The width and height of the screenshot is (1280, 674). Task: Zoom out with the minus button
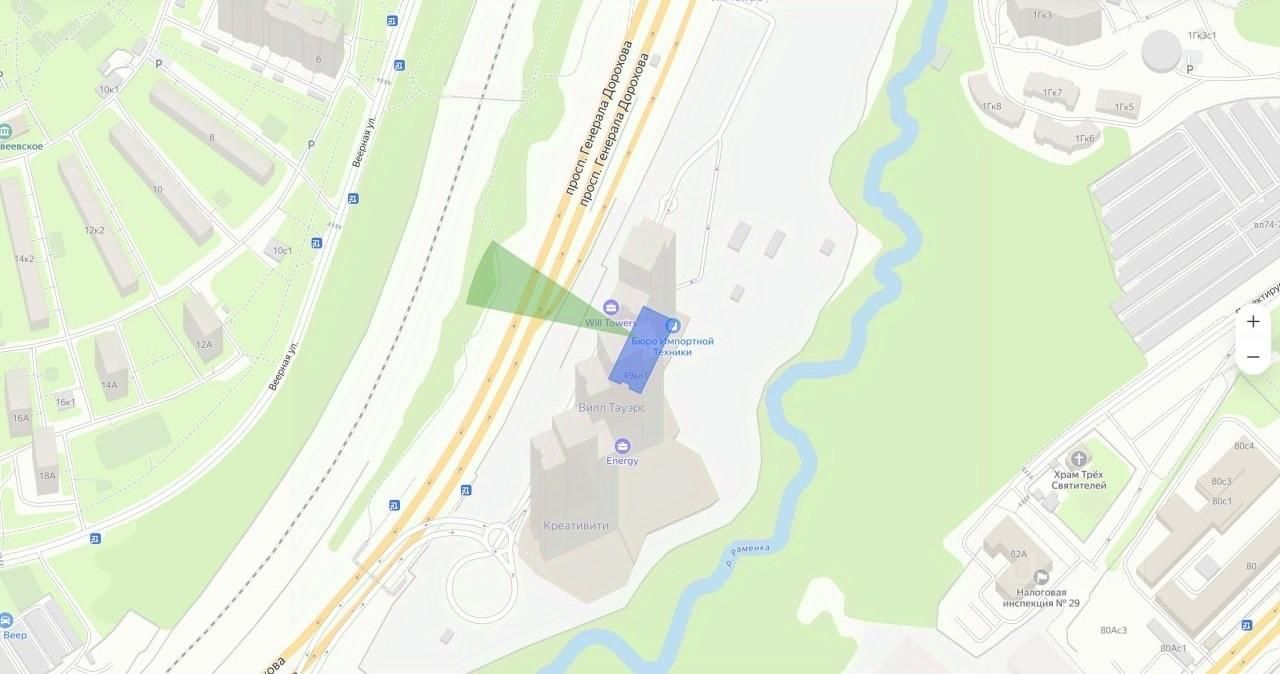click(x=1253, y=357)
